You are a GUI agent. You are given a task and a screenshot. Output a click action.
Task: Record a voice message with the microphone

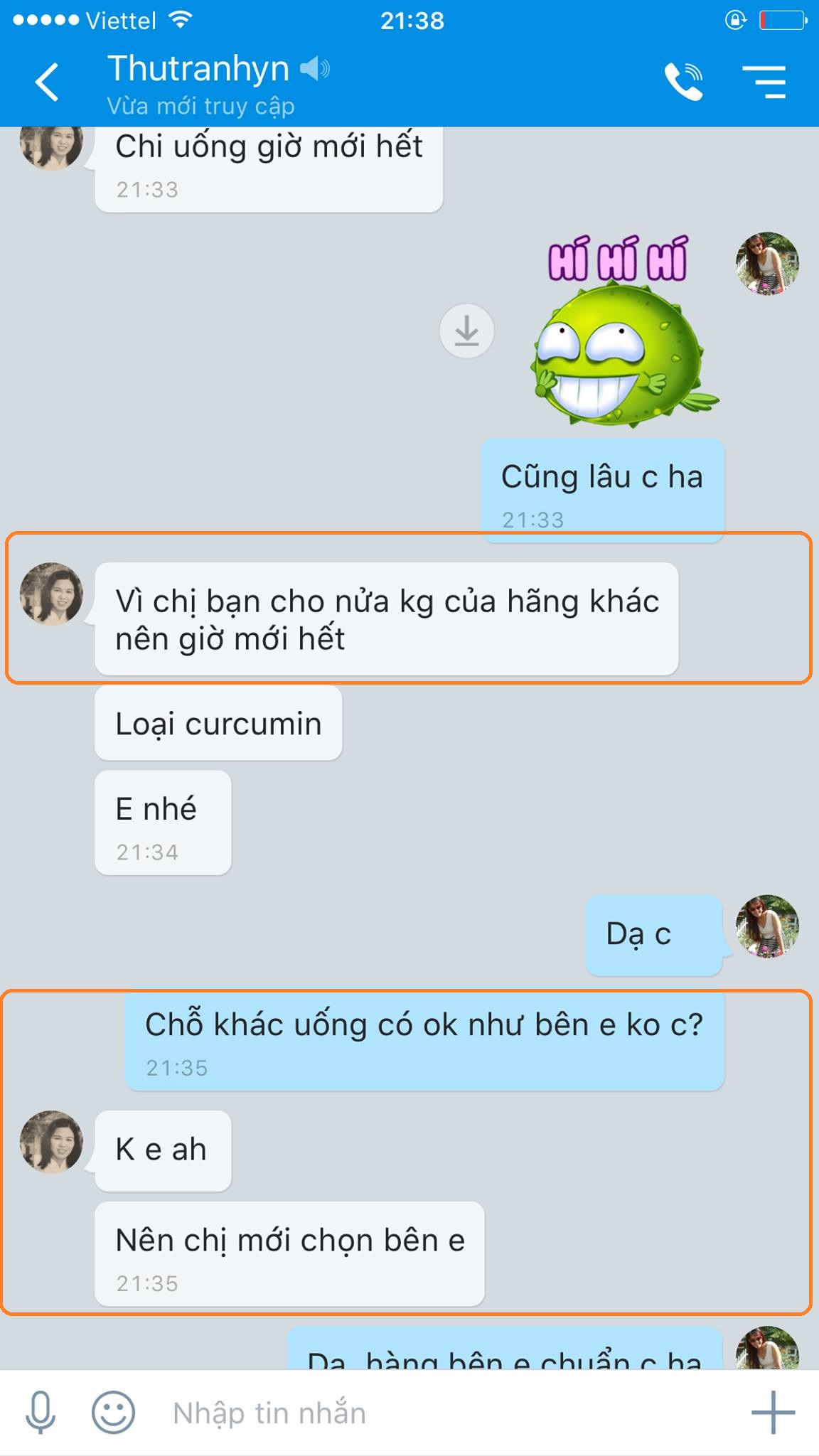(x=41, y=1412)
